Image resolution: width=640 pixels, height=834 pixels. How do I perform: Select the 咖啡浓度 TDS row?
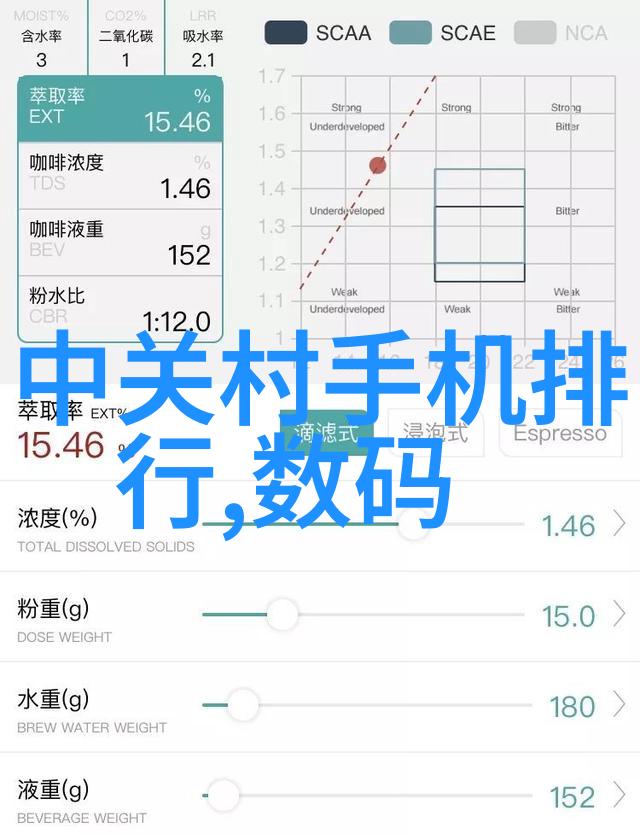coord(120,174)
